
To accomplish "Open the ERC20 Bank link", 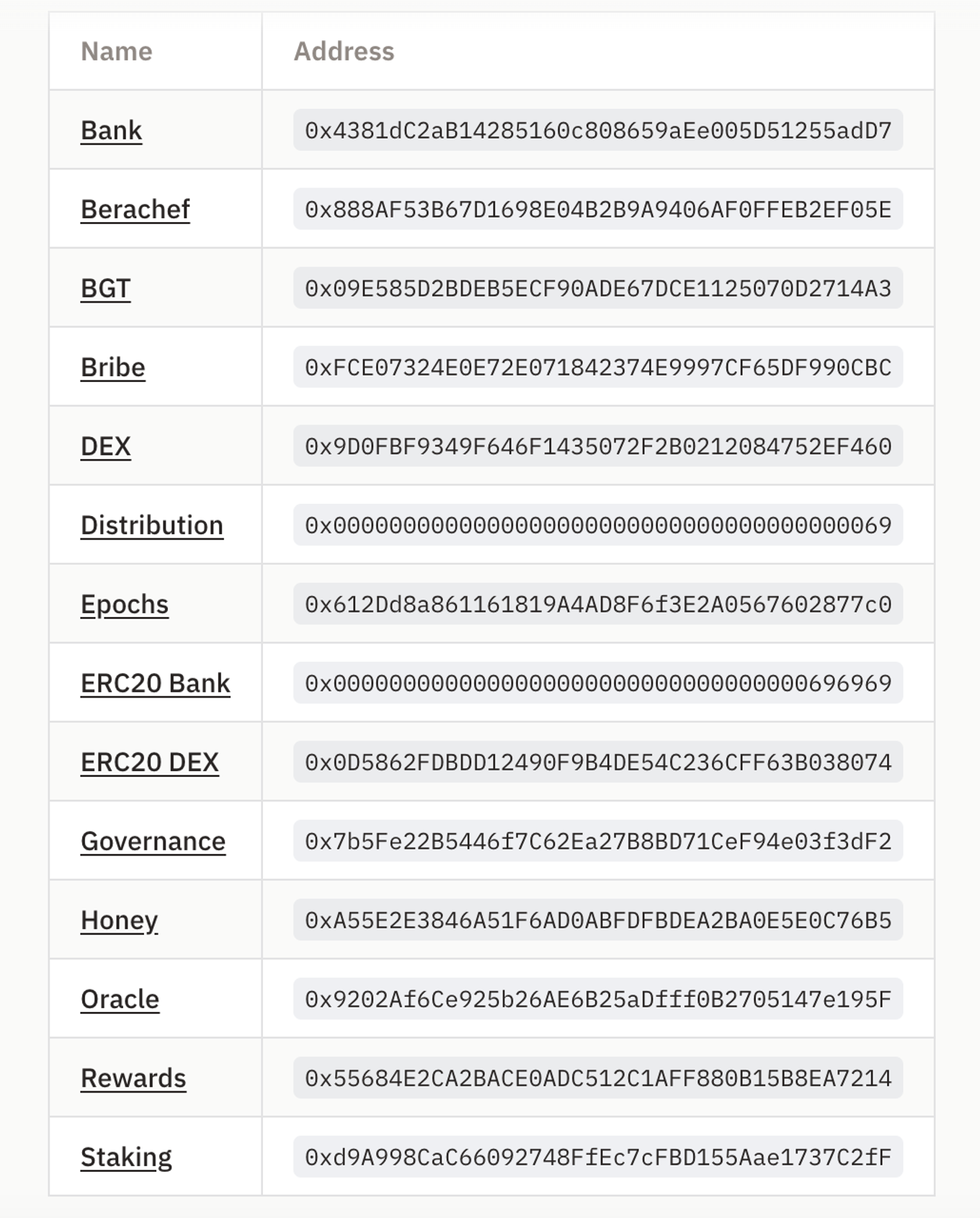I will pyautogui.click(x=155, y=683).
